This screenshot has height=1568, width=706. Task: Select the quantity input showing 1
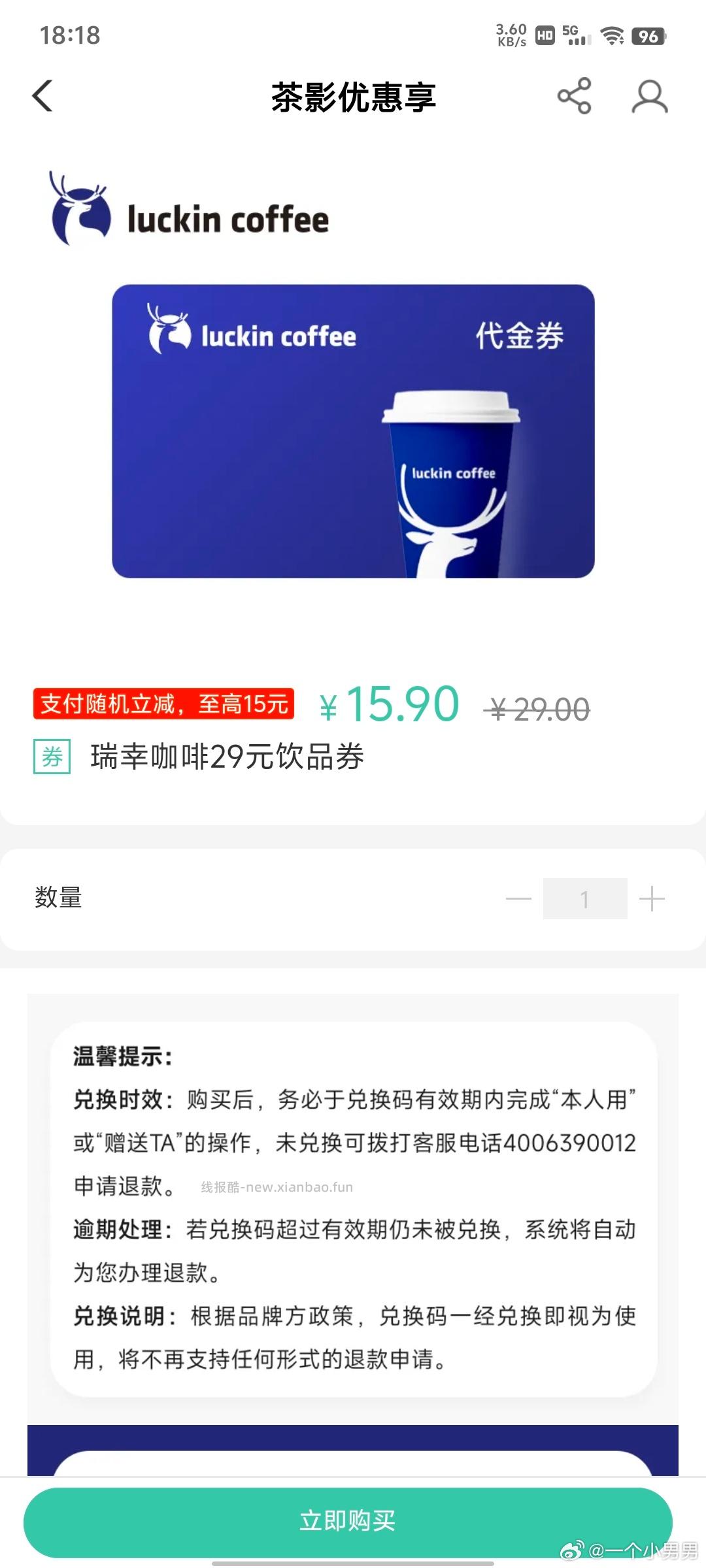pyautogui.click(x=585, y=899)
